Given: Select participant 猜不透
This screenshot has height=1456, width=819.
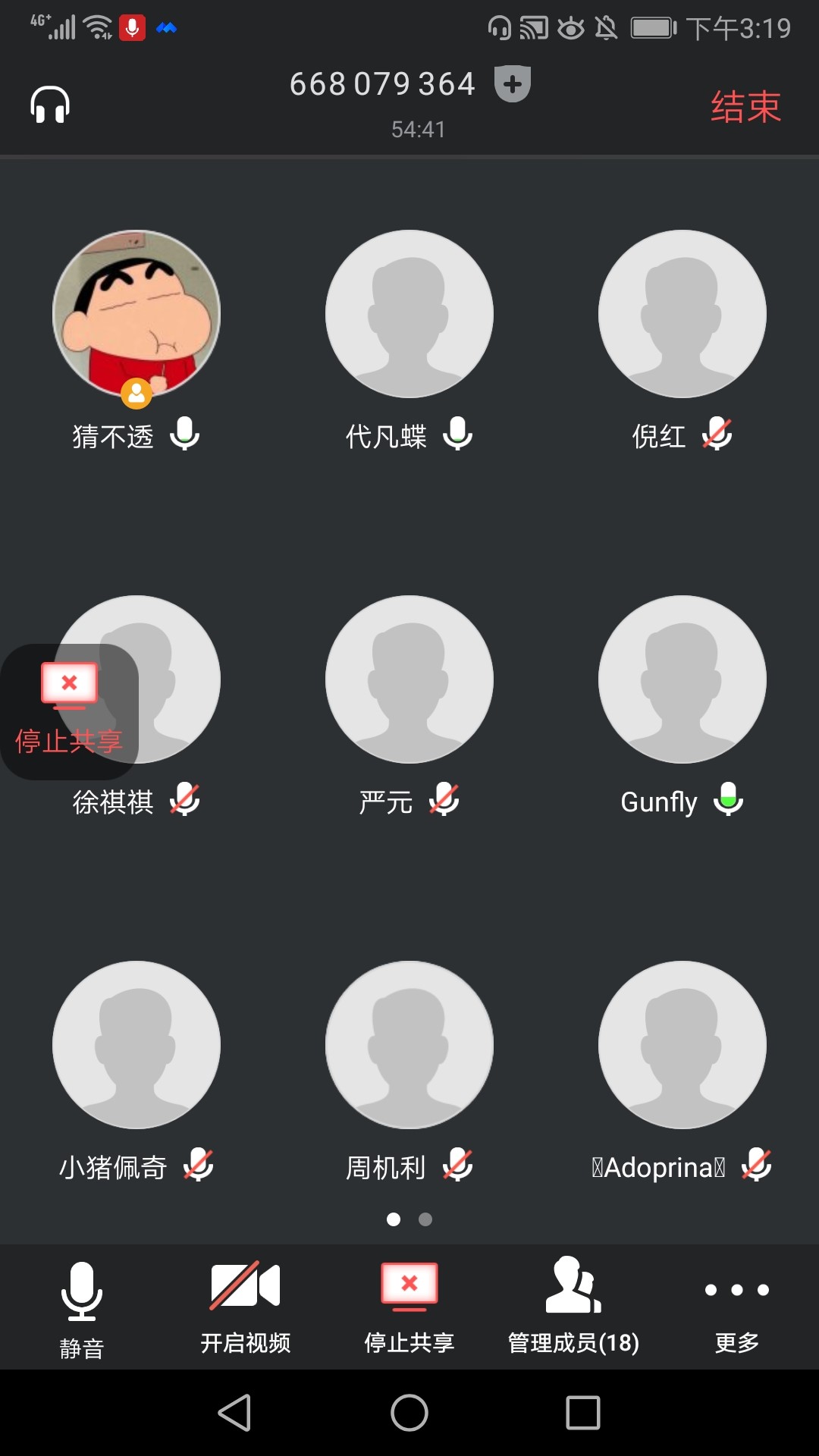Looking at the screenshot, I should point(136,314).
